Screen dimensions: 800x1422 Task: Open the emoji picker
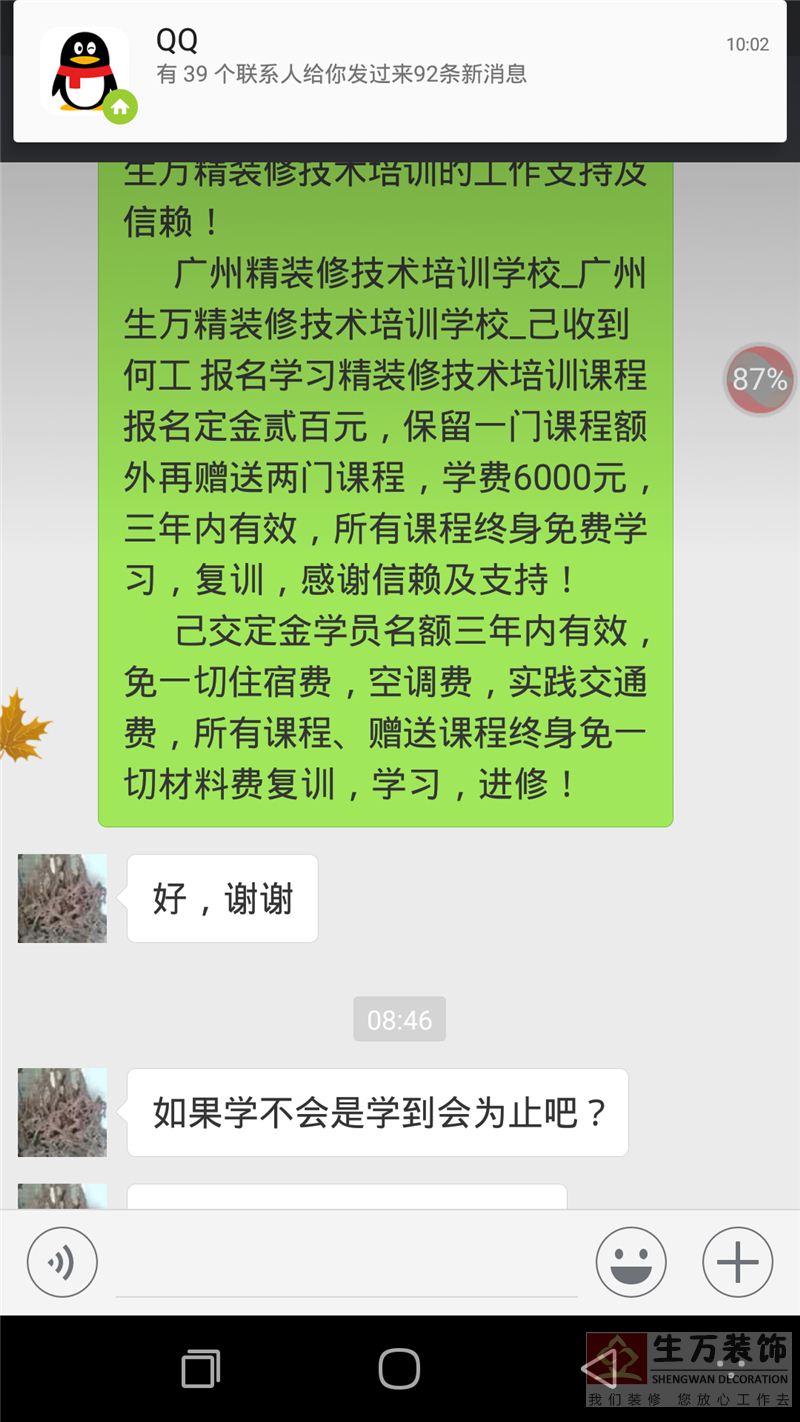tap(631, 1262)
